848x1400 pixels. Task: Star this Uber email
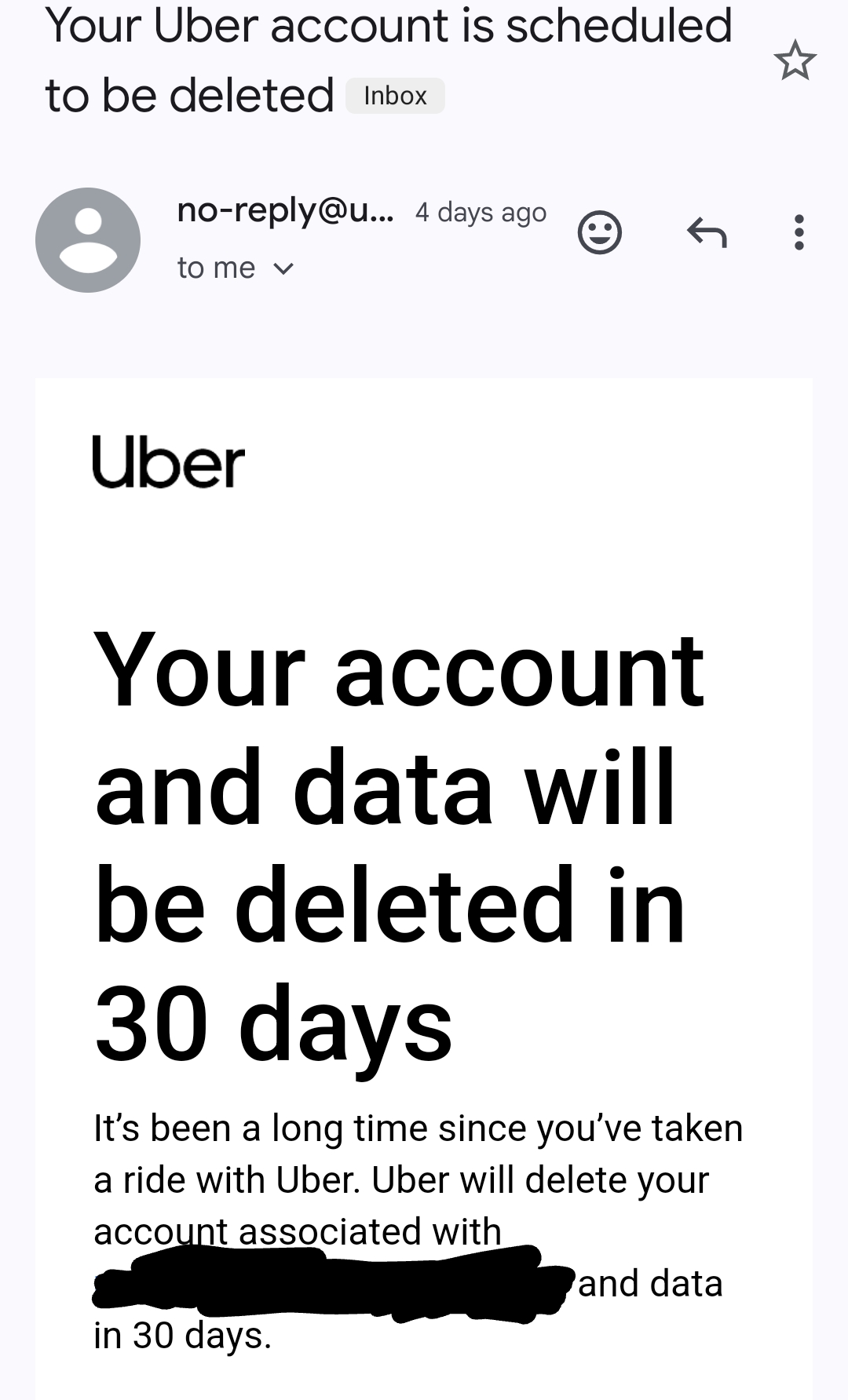795,60
